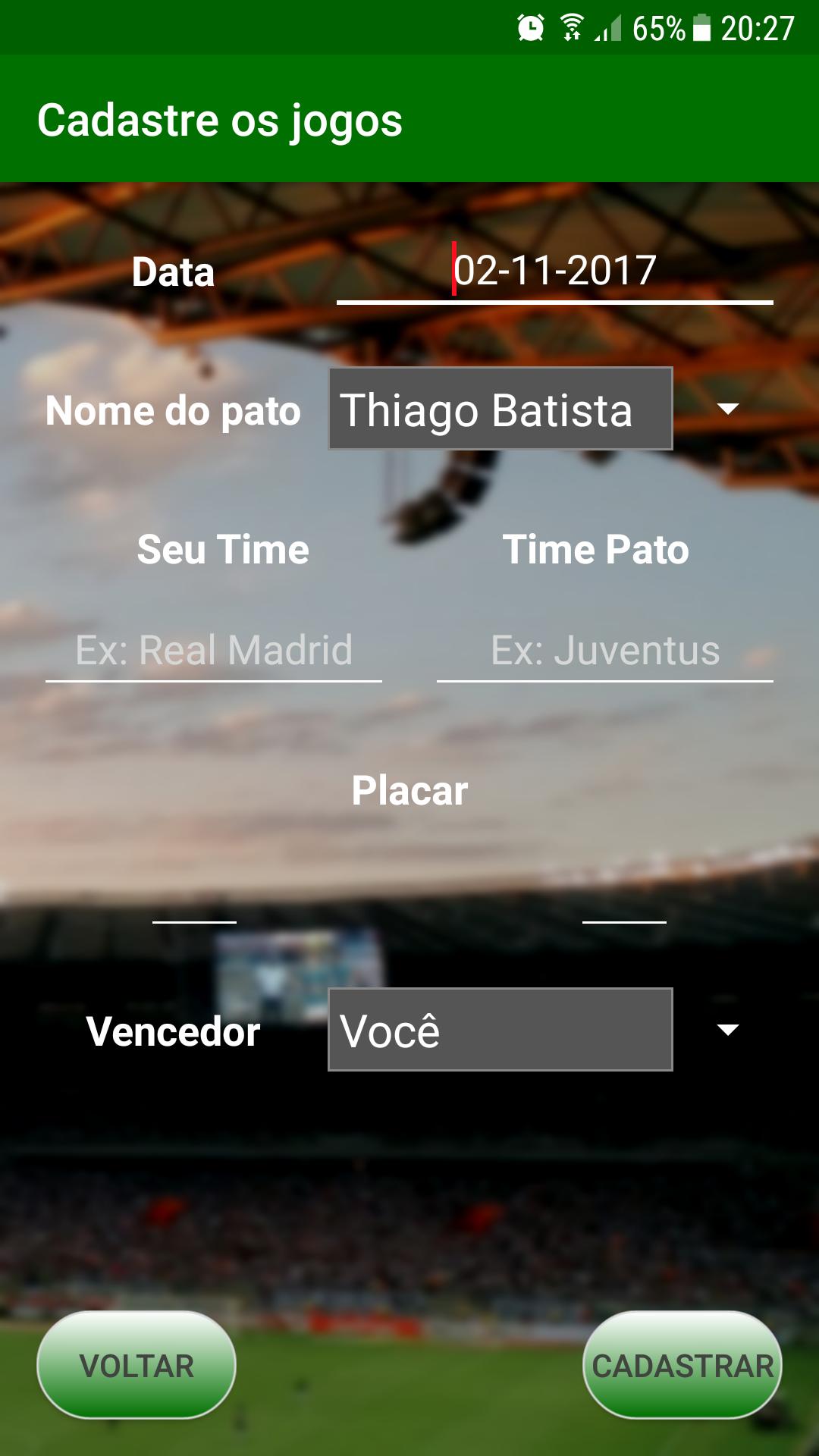
Task: Expand the Vencedor selector showing Você
Action: tap(500, 1031)
